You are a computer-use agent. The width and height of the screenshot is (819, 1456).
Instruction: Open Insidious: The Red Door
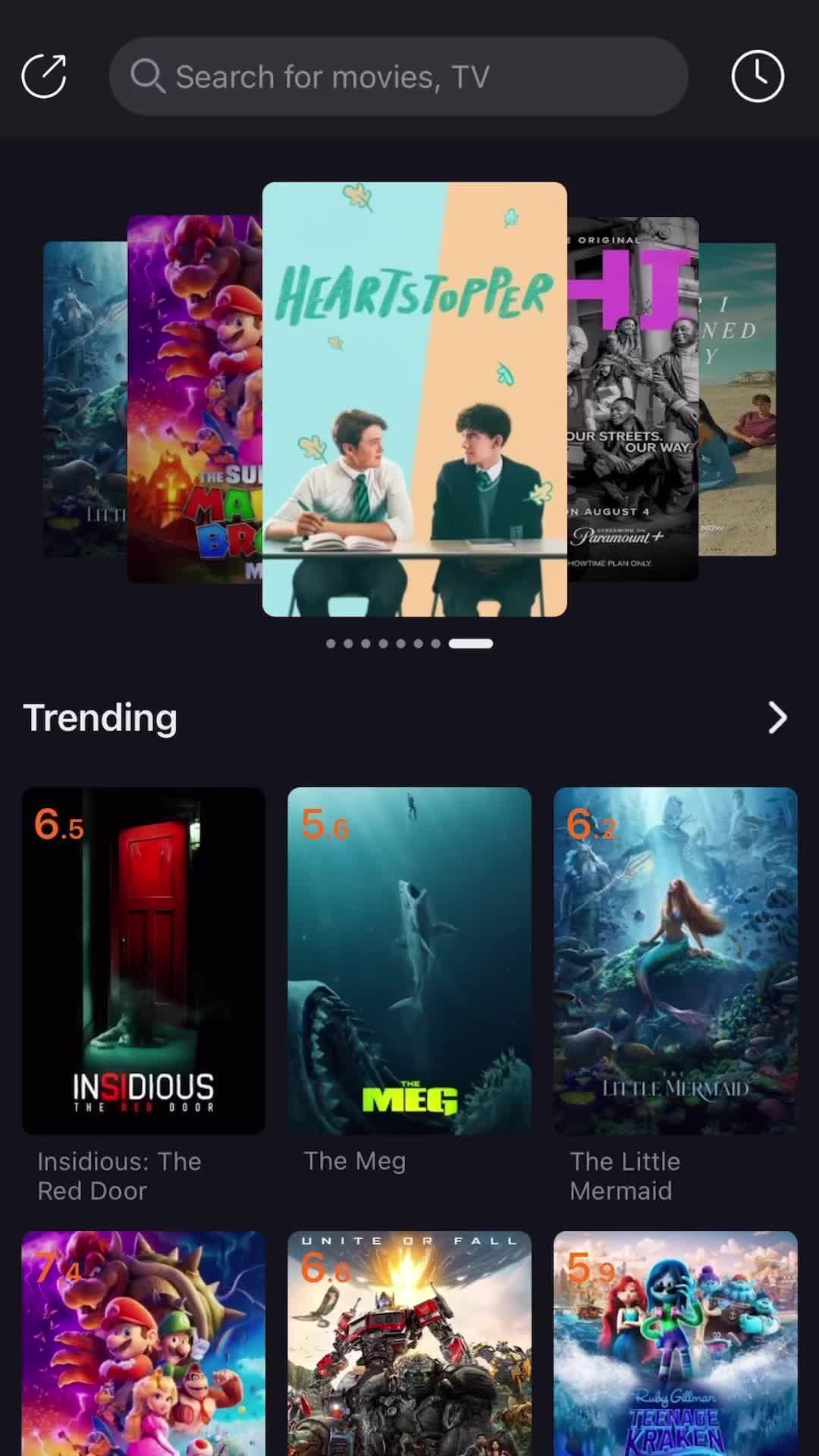point(143,961)
